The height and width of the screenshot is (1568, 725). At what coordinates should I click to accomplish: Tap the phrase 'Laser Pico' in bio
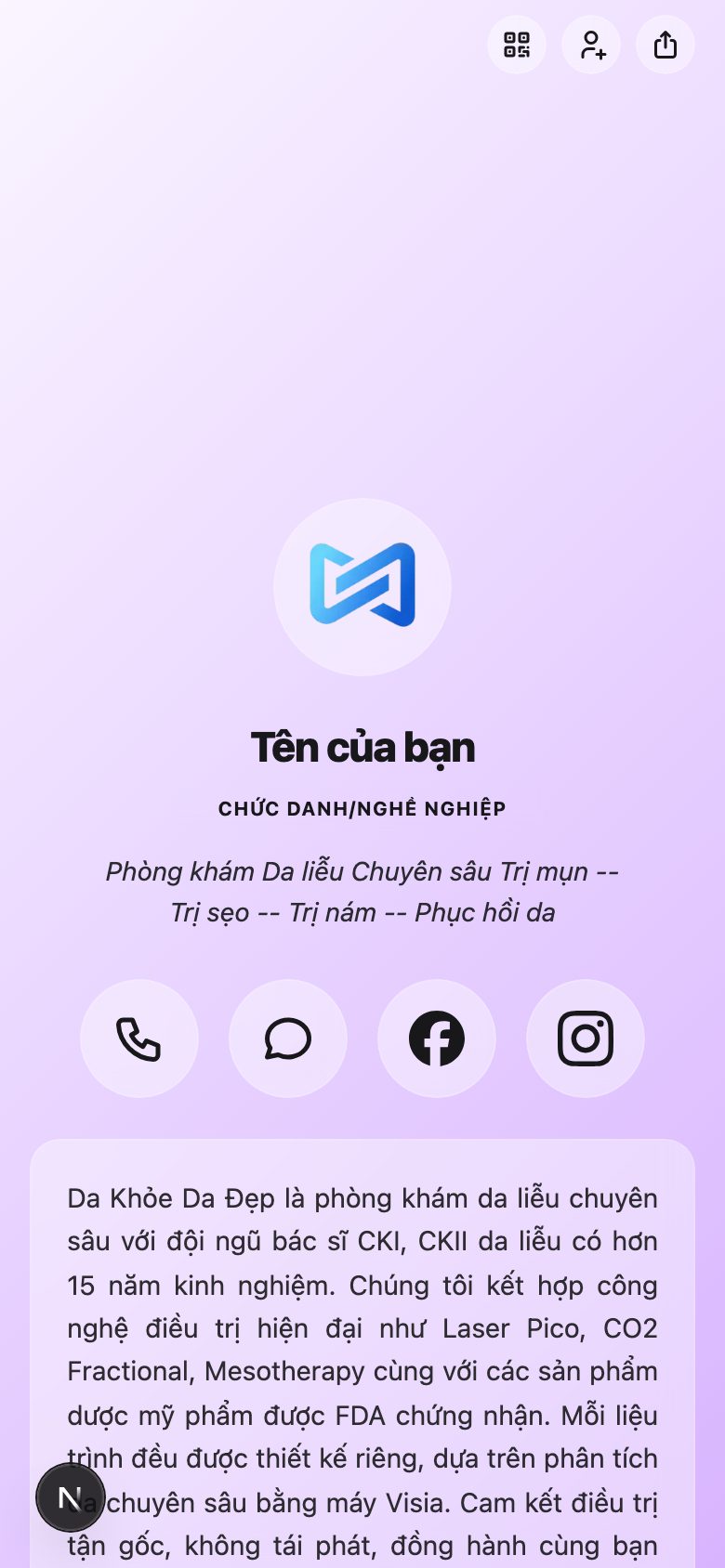(523, 1328)
